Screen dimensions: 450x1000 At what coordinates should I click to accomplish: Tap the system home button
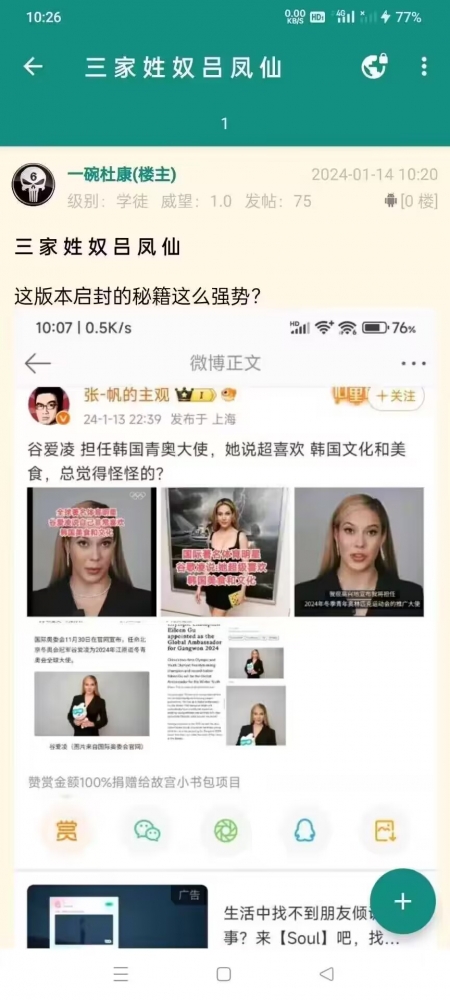(224, 974)
